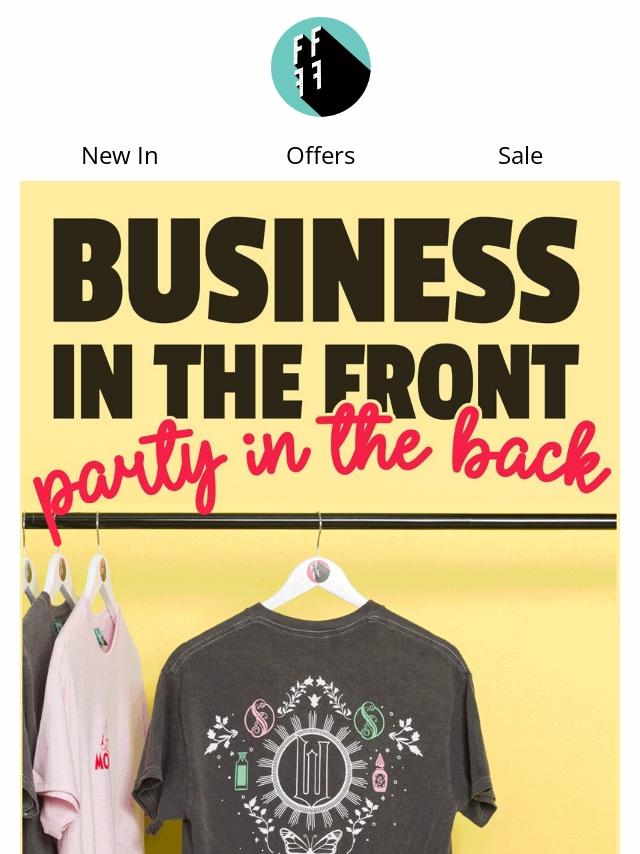Screen dimensions: 640x854
Task: Go to the Offers section
Action: [320, 156]
